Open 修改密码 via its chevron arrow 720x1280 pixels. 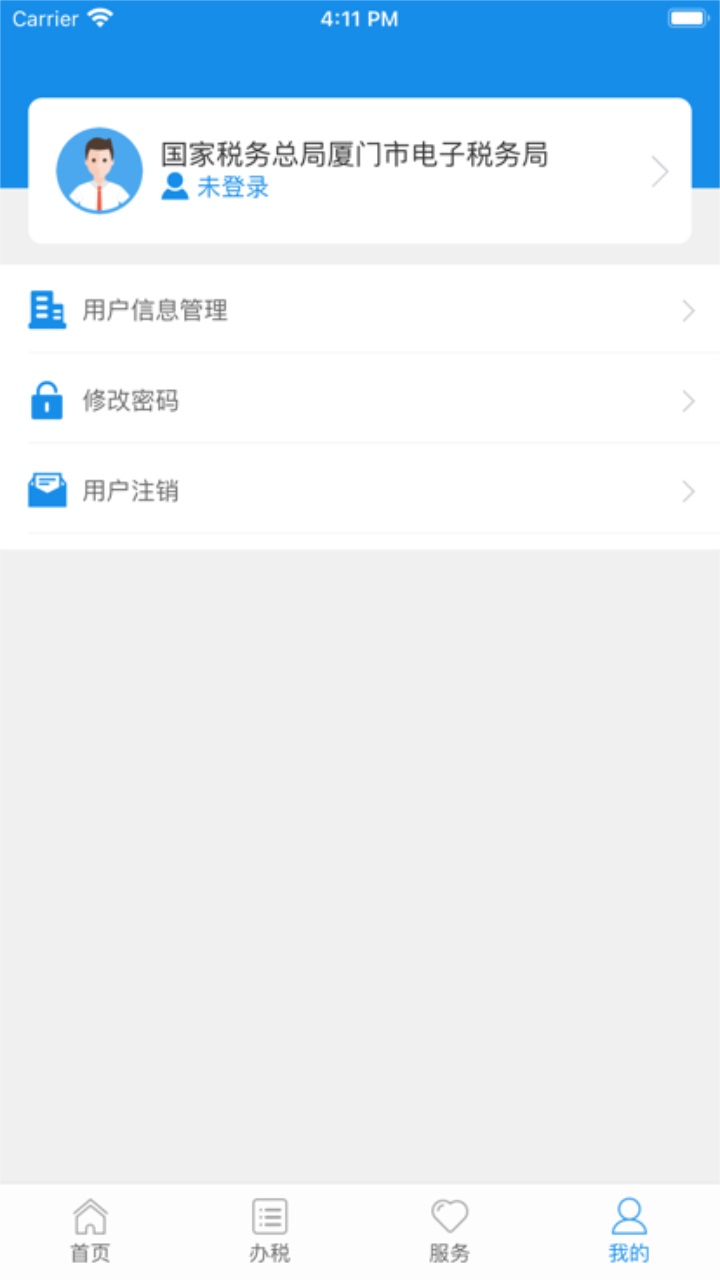688,401
